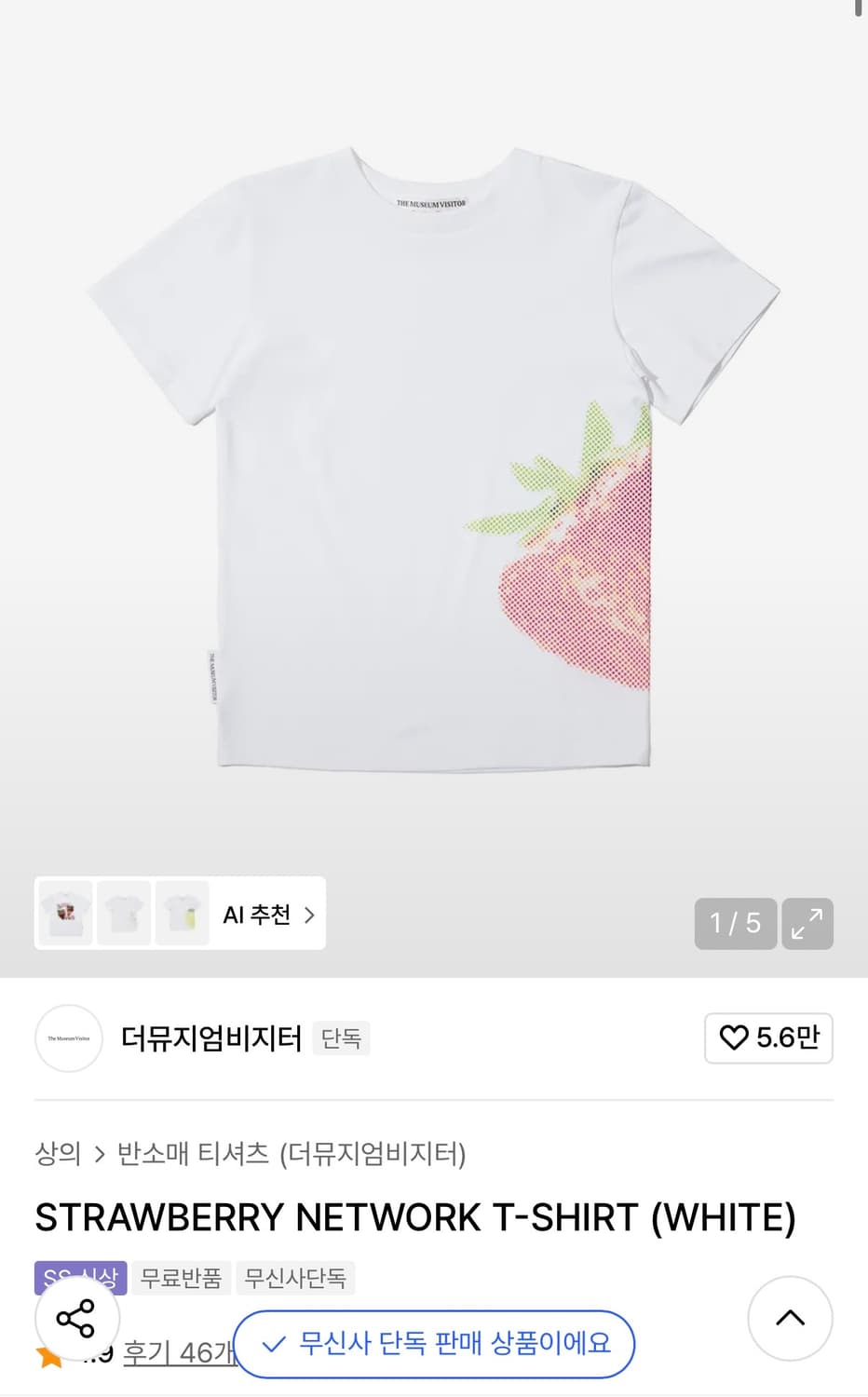Click 더뮤지엄비지터 brand name
The height and width of the screenshot is (1397, 868).
[x=212, y=1038]
